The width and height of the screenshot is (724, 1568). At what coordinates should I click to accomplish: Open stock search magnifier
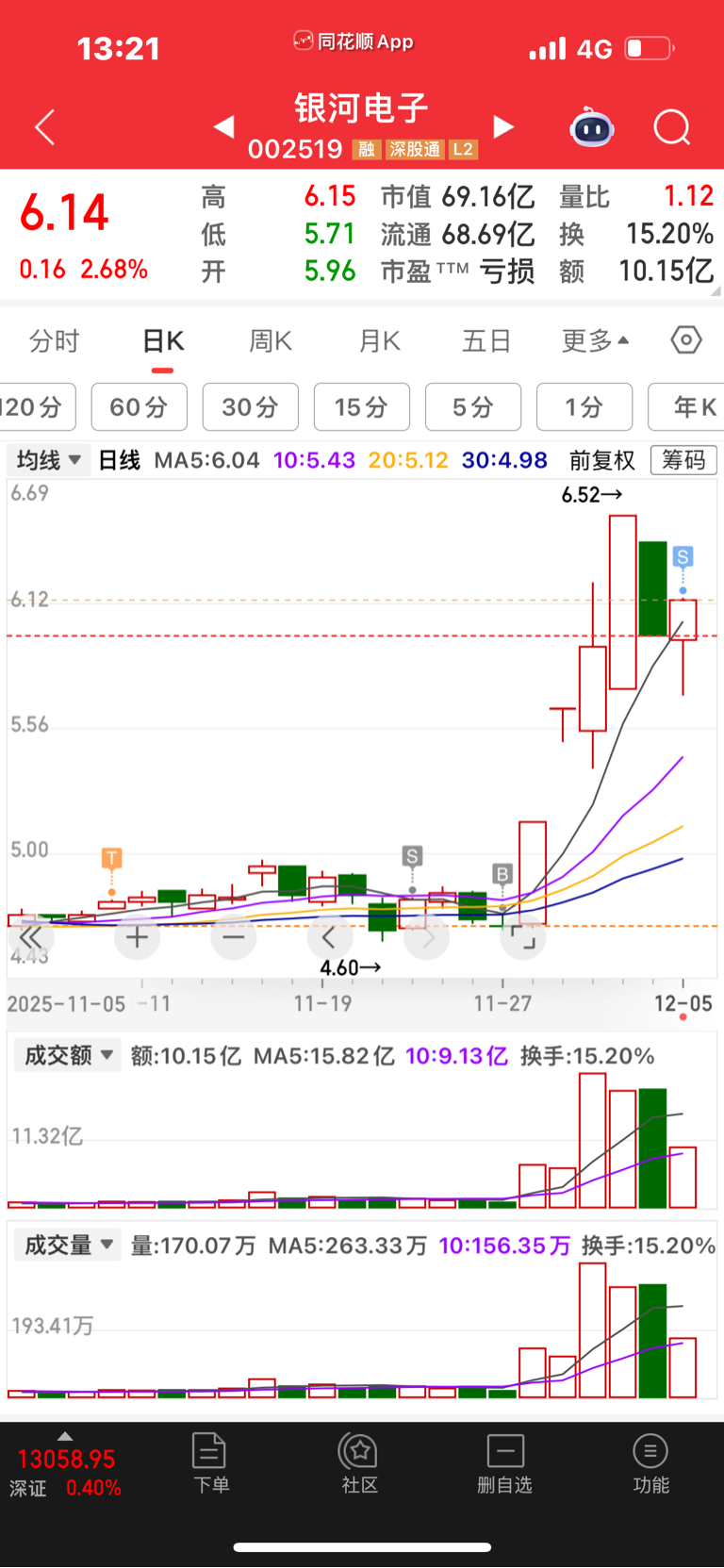tap(672, 127)
